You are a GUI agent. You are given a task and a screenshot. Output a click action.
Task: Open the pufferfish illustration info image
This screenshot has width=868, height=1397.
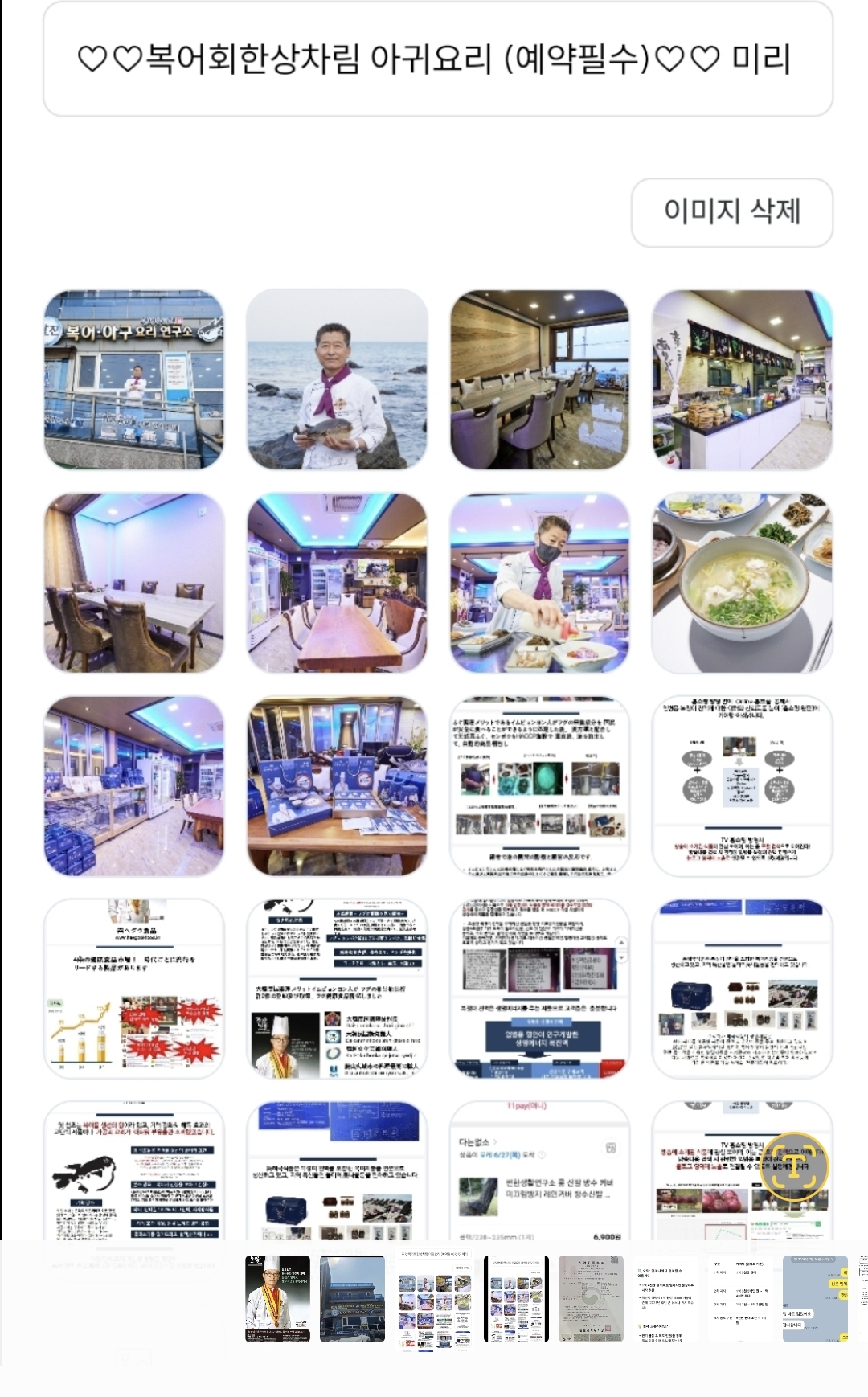coord(133,1174)
